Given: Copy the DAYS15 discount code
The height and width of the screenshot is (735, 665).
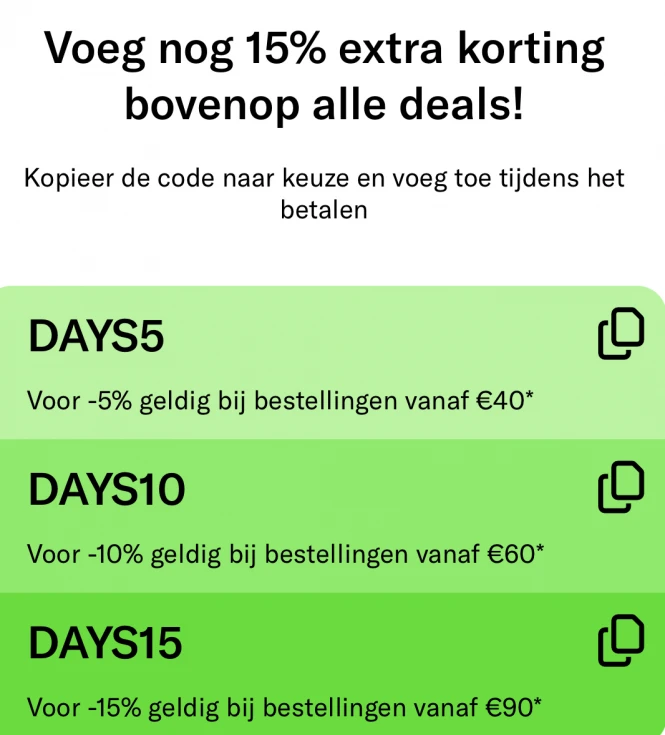Looking at the screenshot, I should tap(620, 640).
